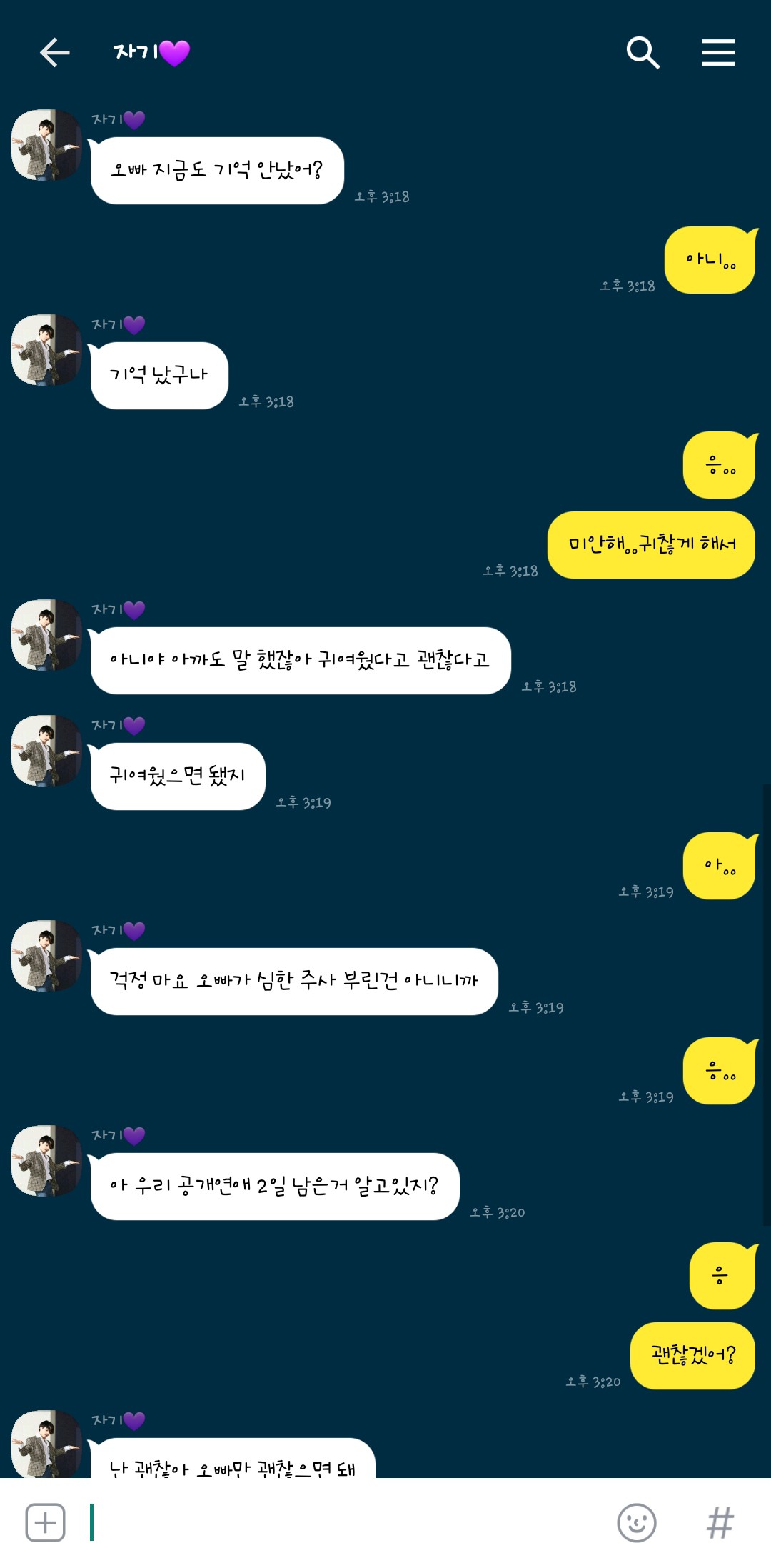
Task: Open the emoticon picker
Action: pos(636,1522)
